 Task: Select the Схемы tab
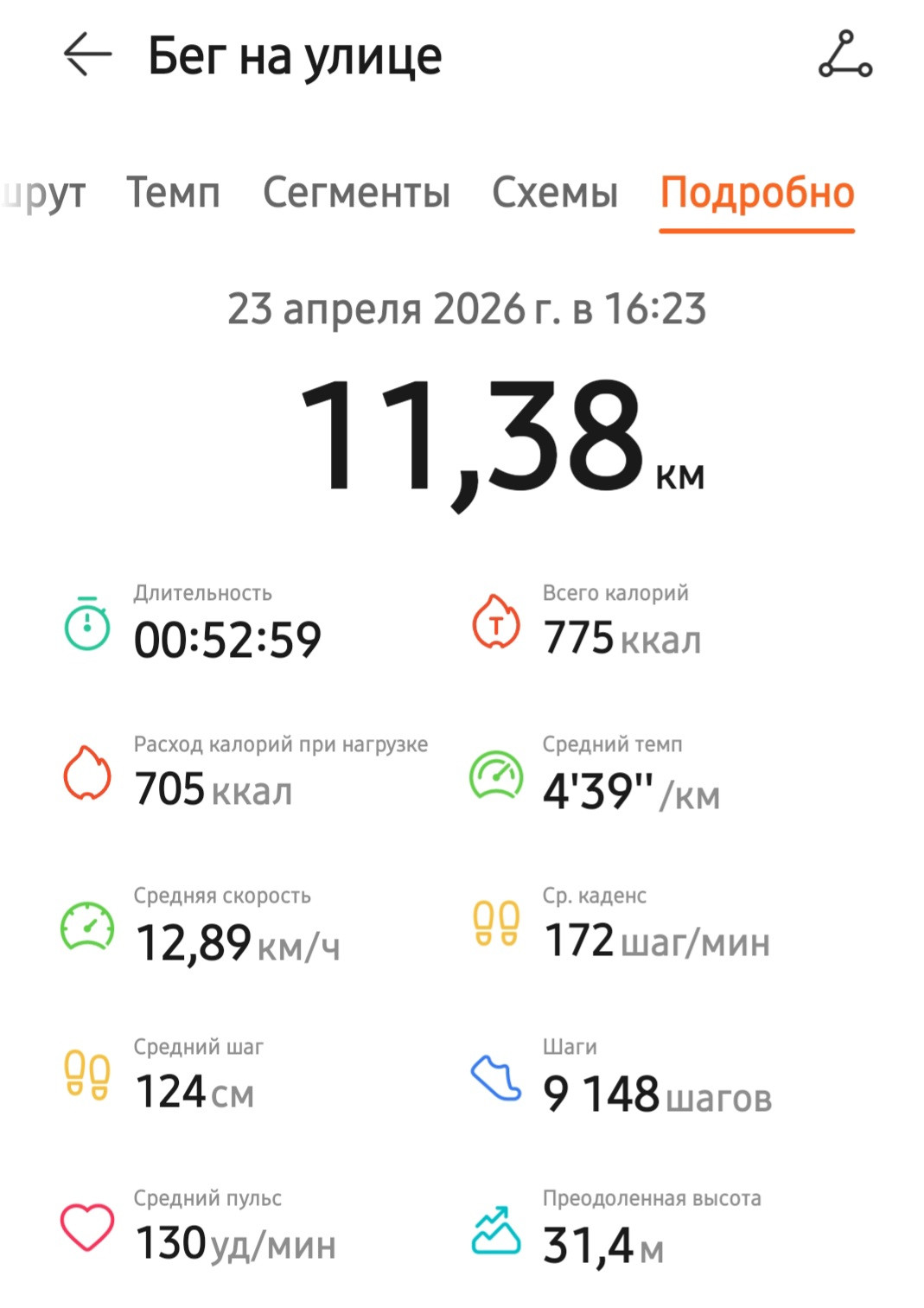[555, 192]
